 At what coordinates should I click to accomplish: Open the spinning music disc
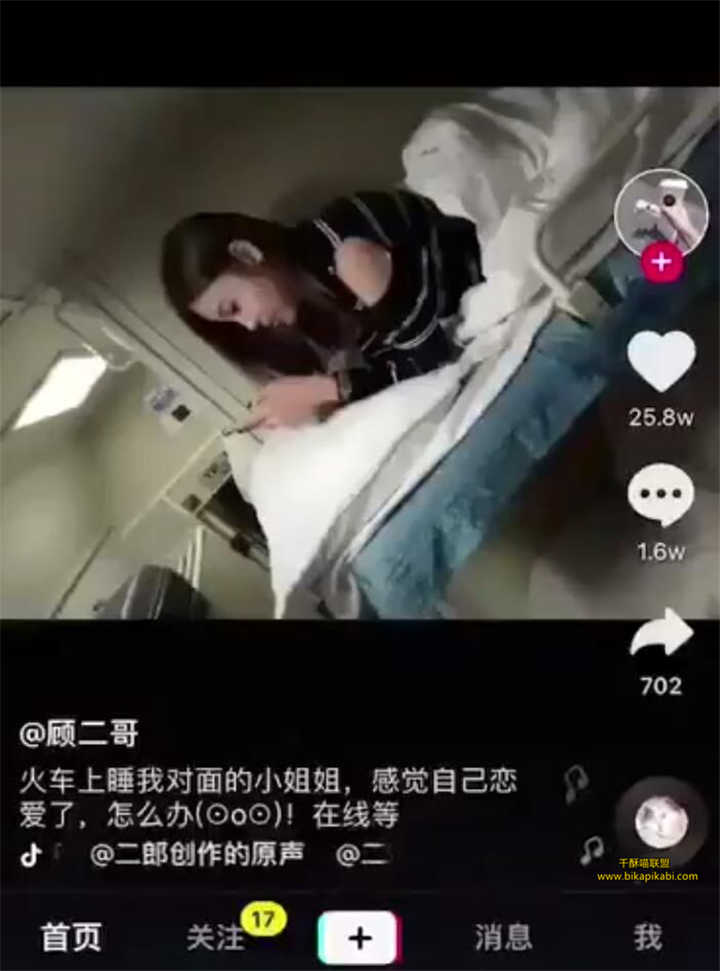tap(661, 822)
